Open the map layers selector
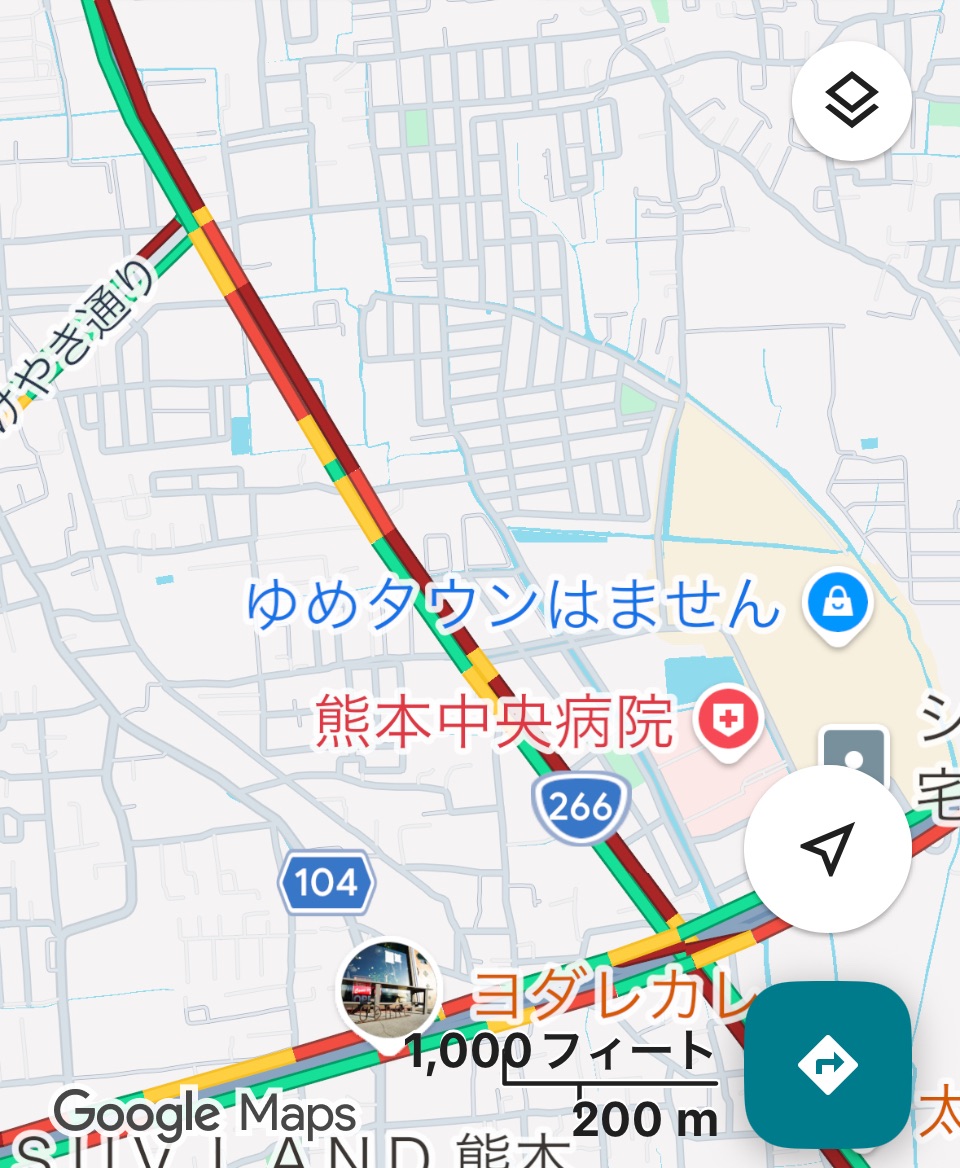Viewport: 960px width, 1168px height. (851, 101)
